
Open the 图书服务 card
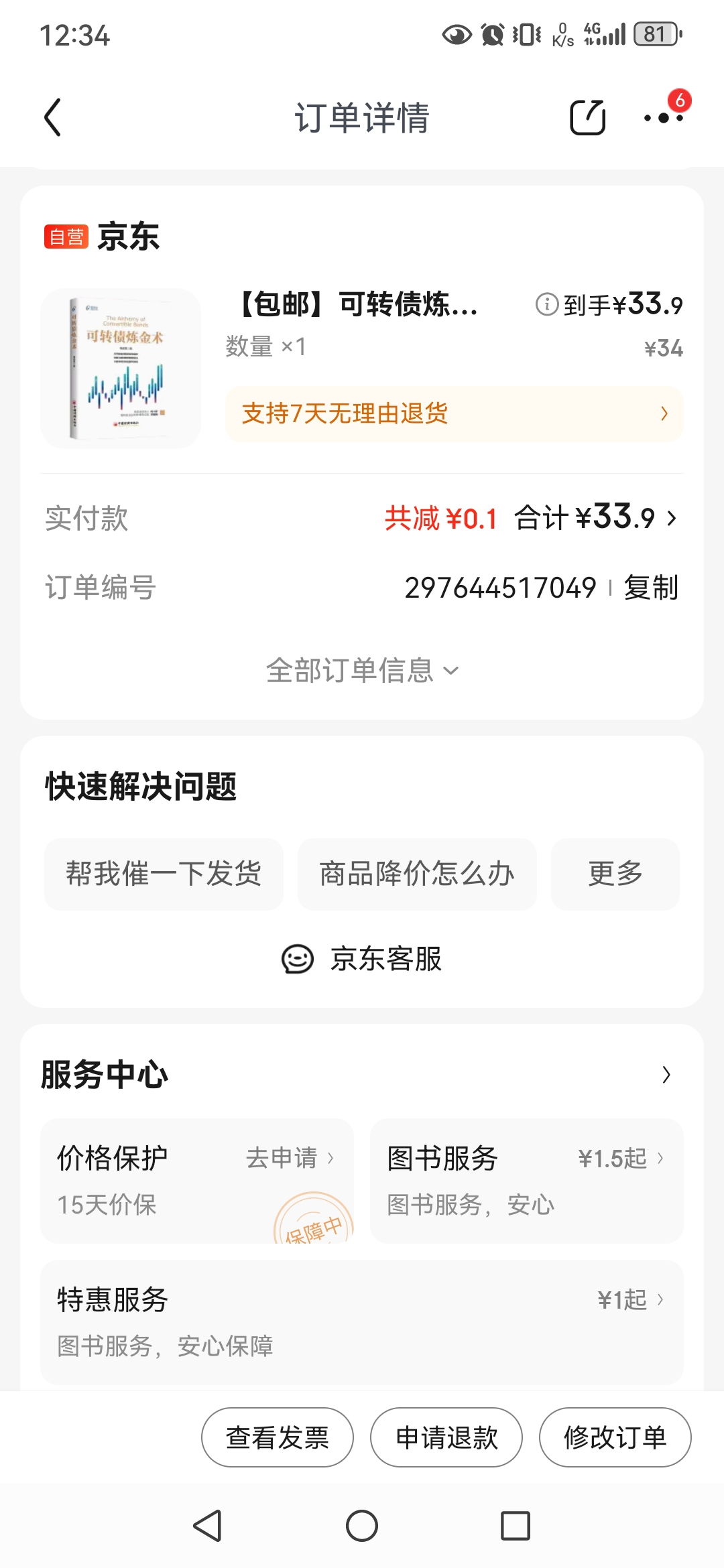[x=526, y=1180]
